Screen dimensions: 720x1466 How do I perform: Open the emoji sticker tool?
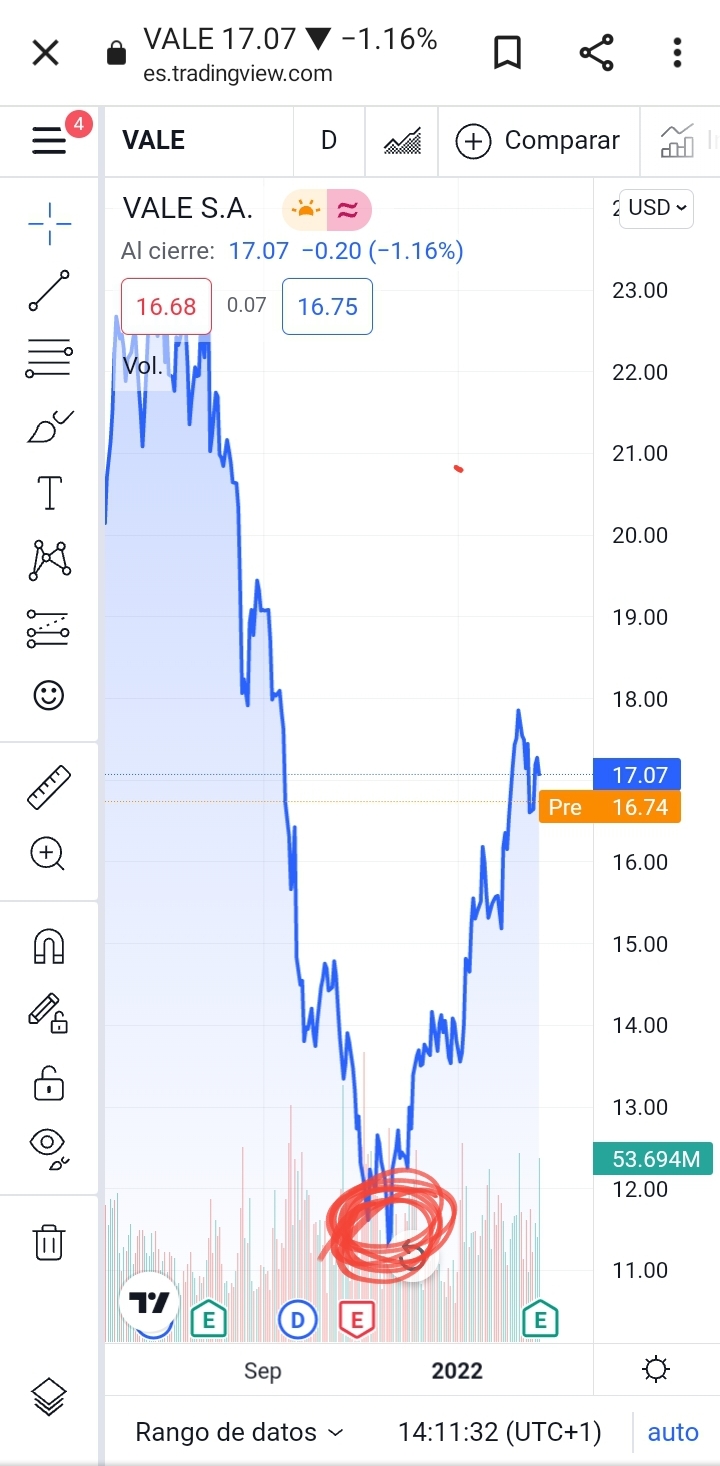49,695
